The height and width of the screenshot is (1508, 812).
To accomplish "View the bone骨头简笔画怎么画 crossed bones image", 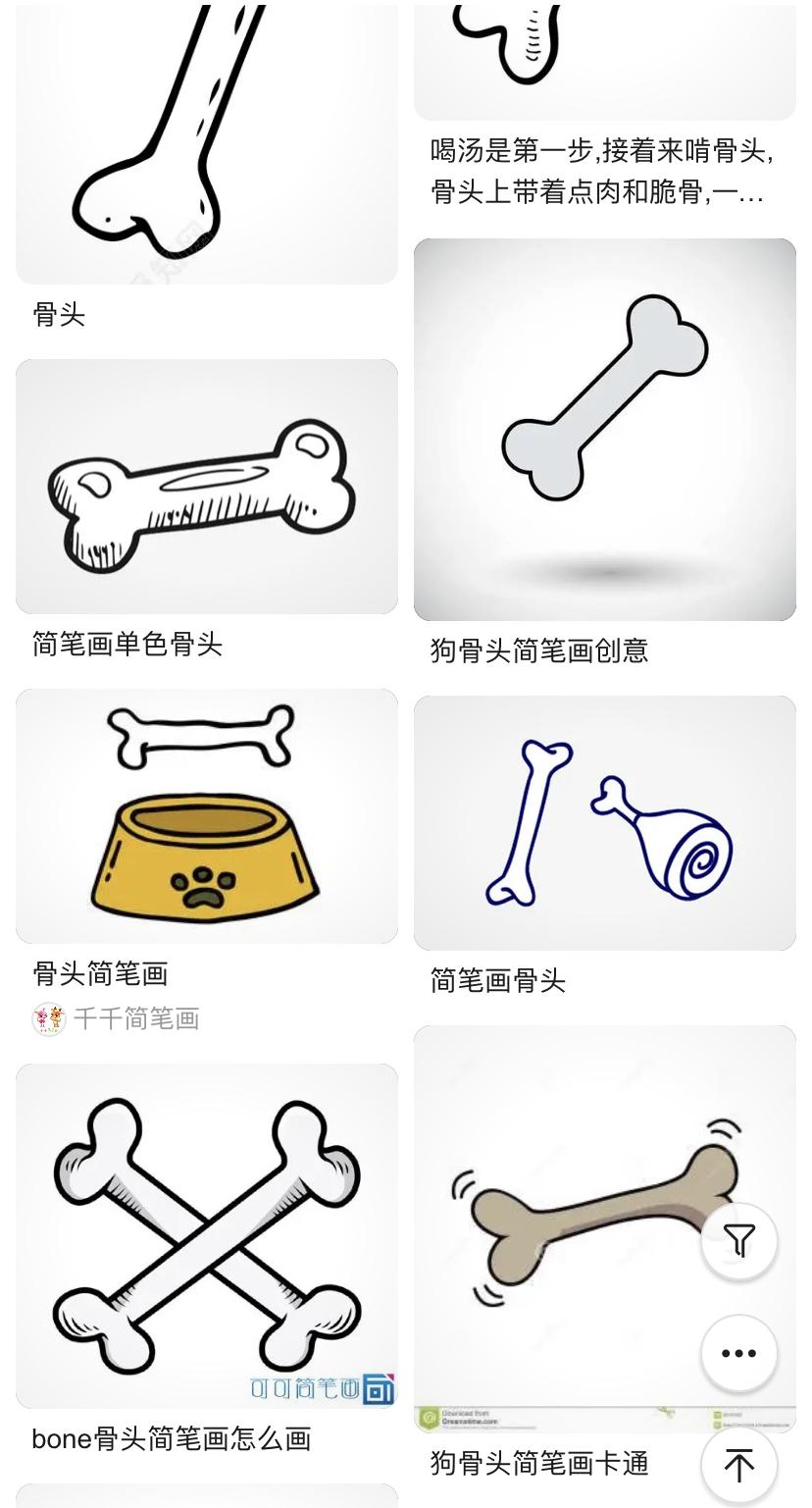I will click(207, 1236).
